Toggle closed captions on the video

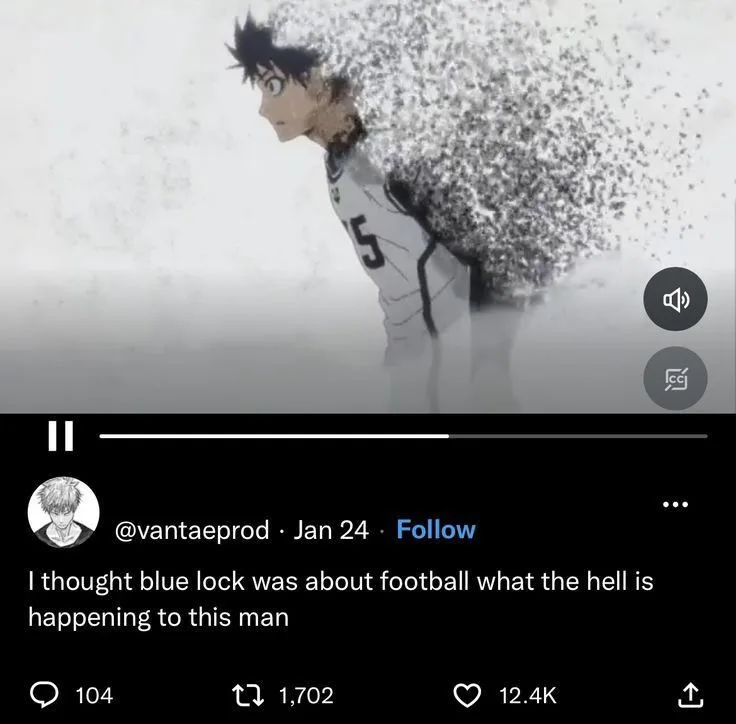coord(675,378)
